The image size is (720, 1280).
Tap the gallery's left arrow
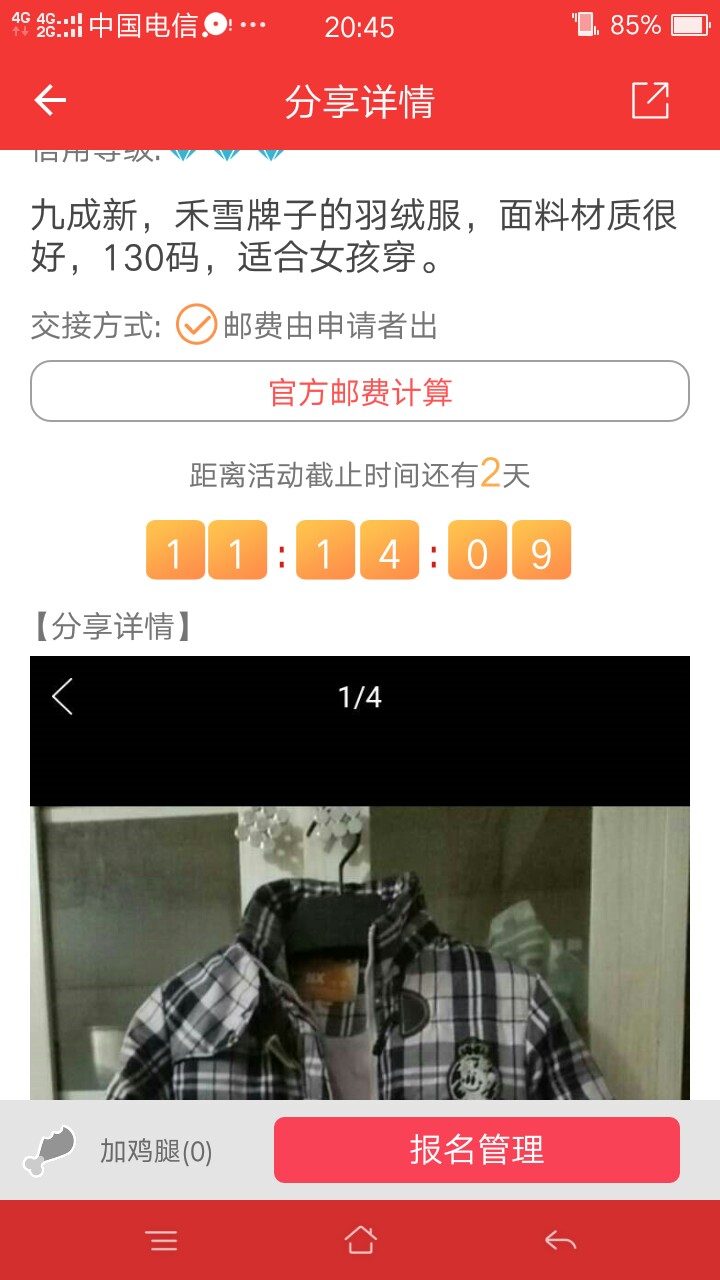coord(62,696)
